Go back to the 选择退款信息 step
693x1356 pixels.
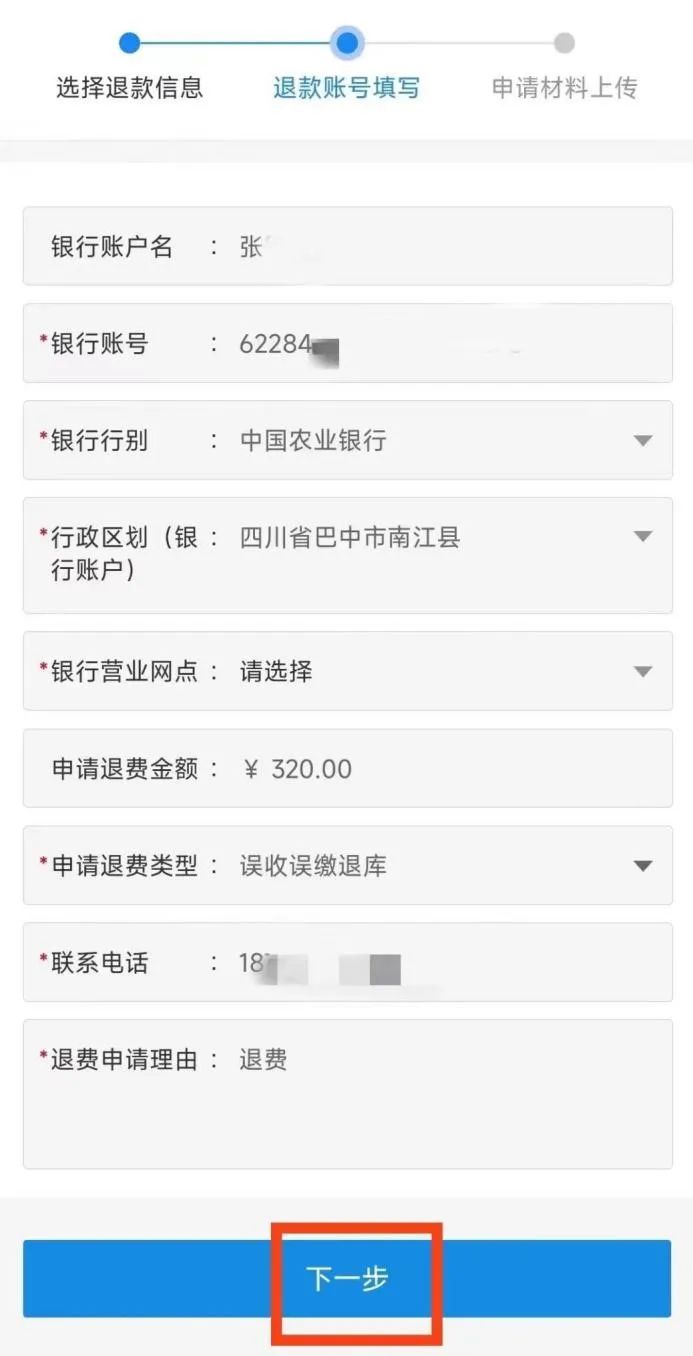tap(130, 66)
